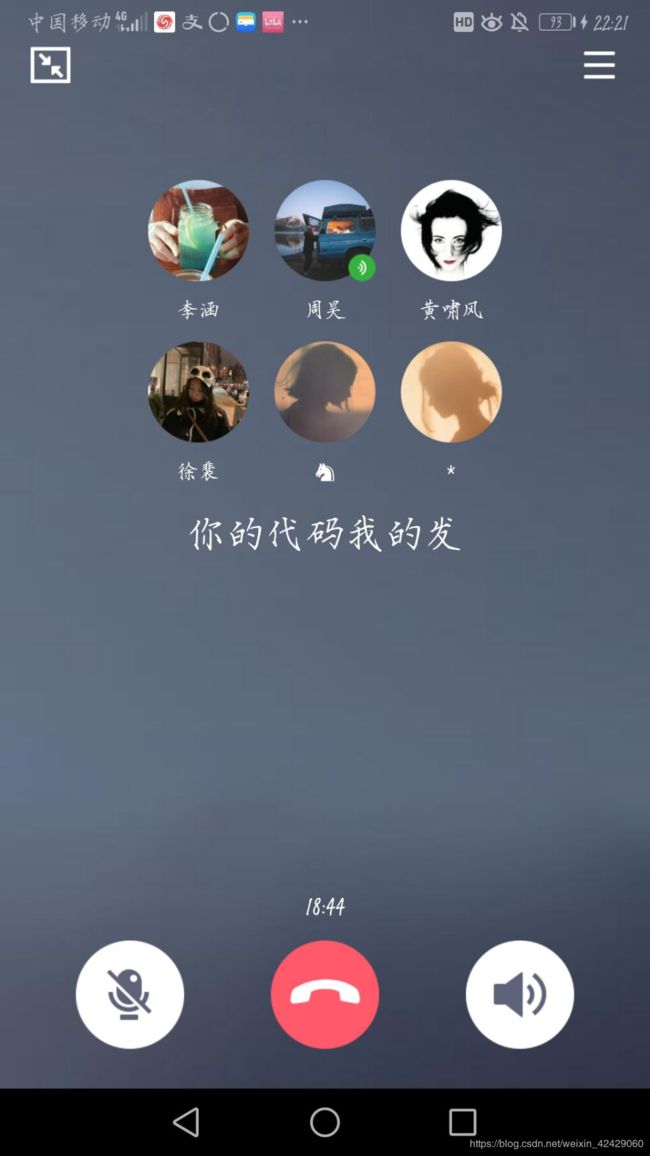Toggle the microphone mute button
Viewport: 650px width, 1156px height.
point(130,994)
